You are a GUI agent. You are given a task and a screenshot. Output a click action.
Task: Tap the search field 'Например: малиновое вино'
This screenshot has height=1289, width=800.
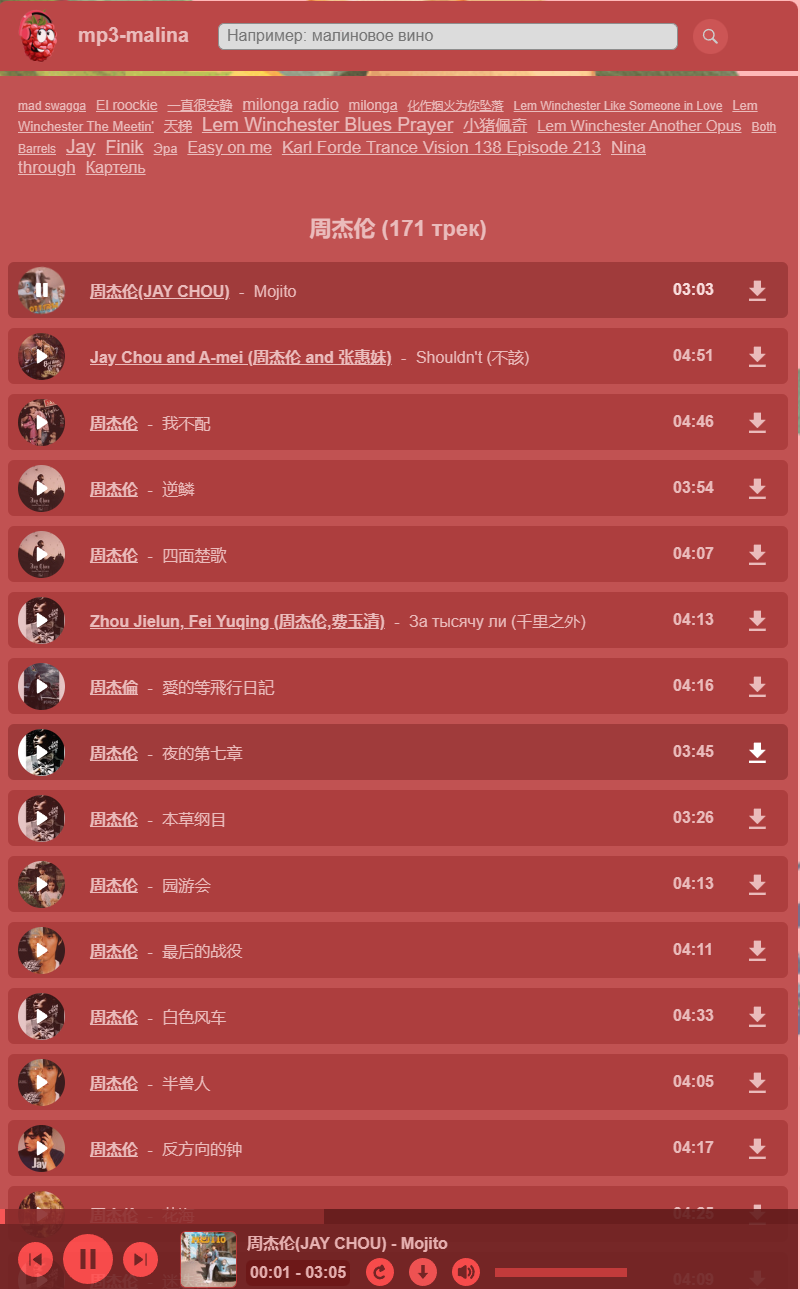tap(447, 36)
